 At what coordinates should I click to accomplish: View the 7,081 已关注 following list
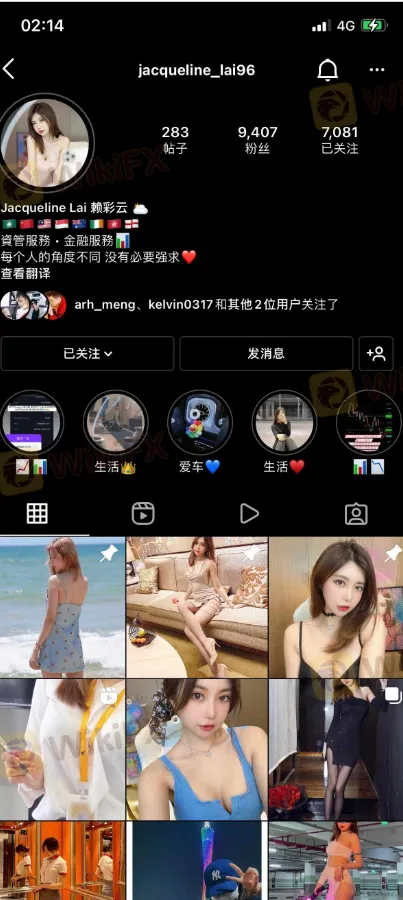[340, 140]
